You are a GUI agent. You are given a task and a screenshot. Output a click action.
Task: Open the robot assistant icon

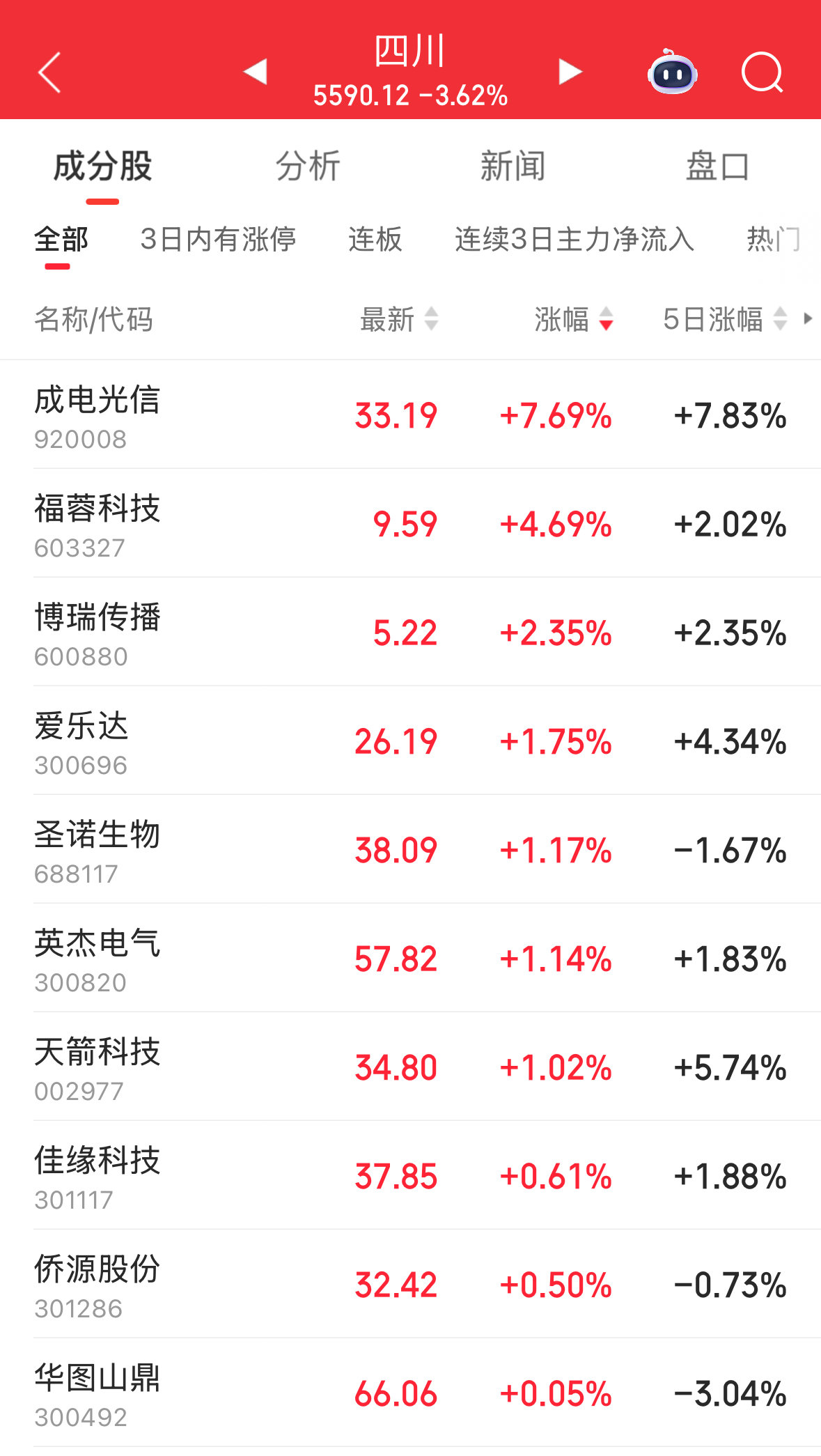[672, 72]
